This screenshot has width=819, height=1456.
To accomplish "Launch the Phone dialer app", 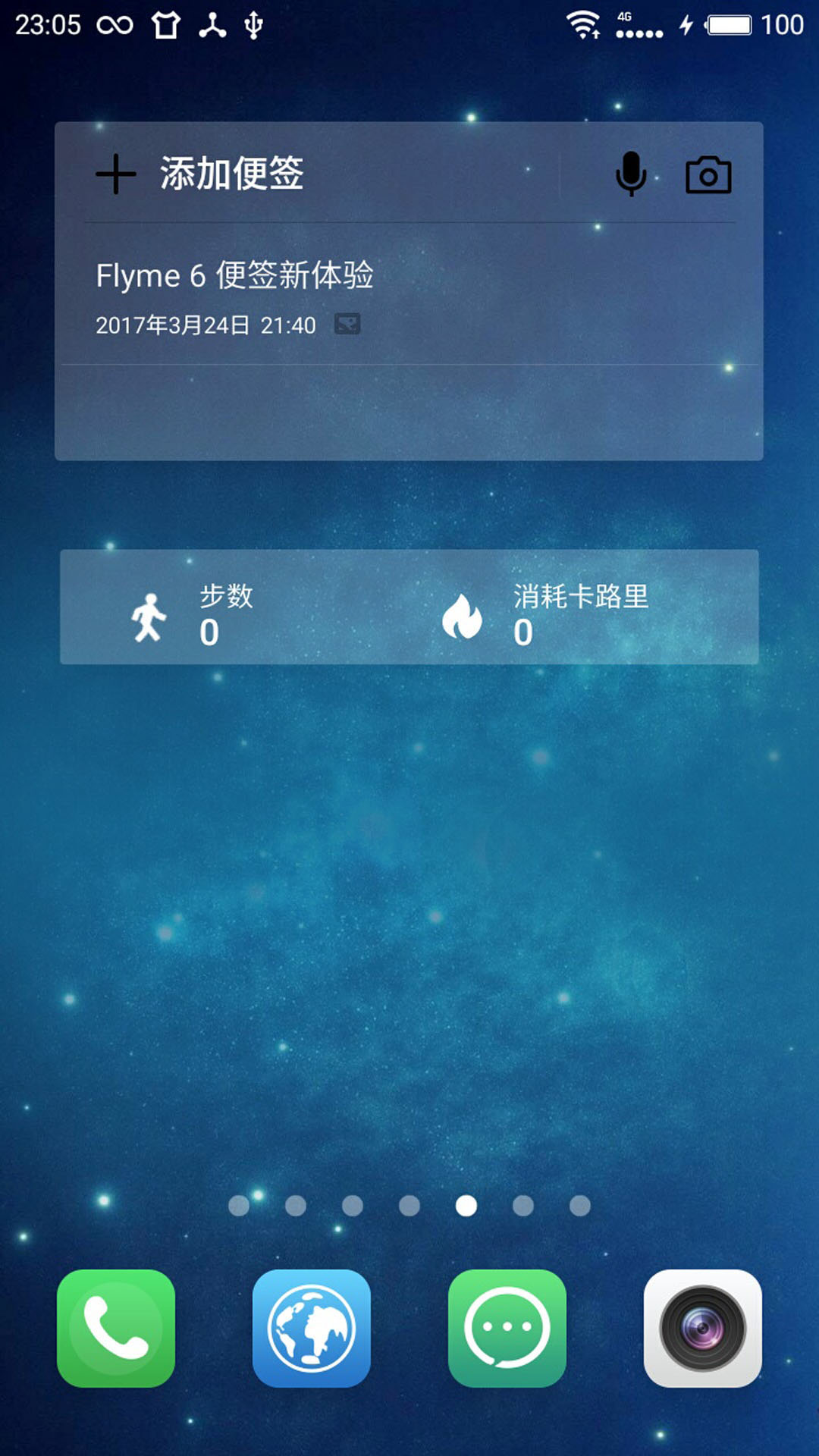I will click(x=116, y=1328).
